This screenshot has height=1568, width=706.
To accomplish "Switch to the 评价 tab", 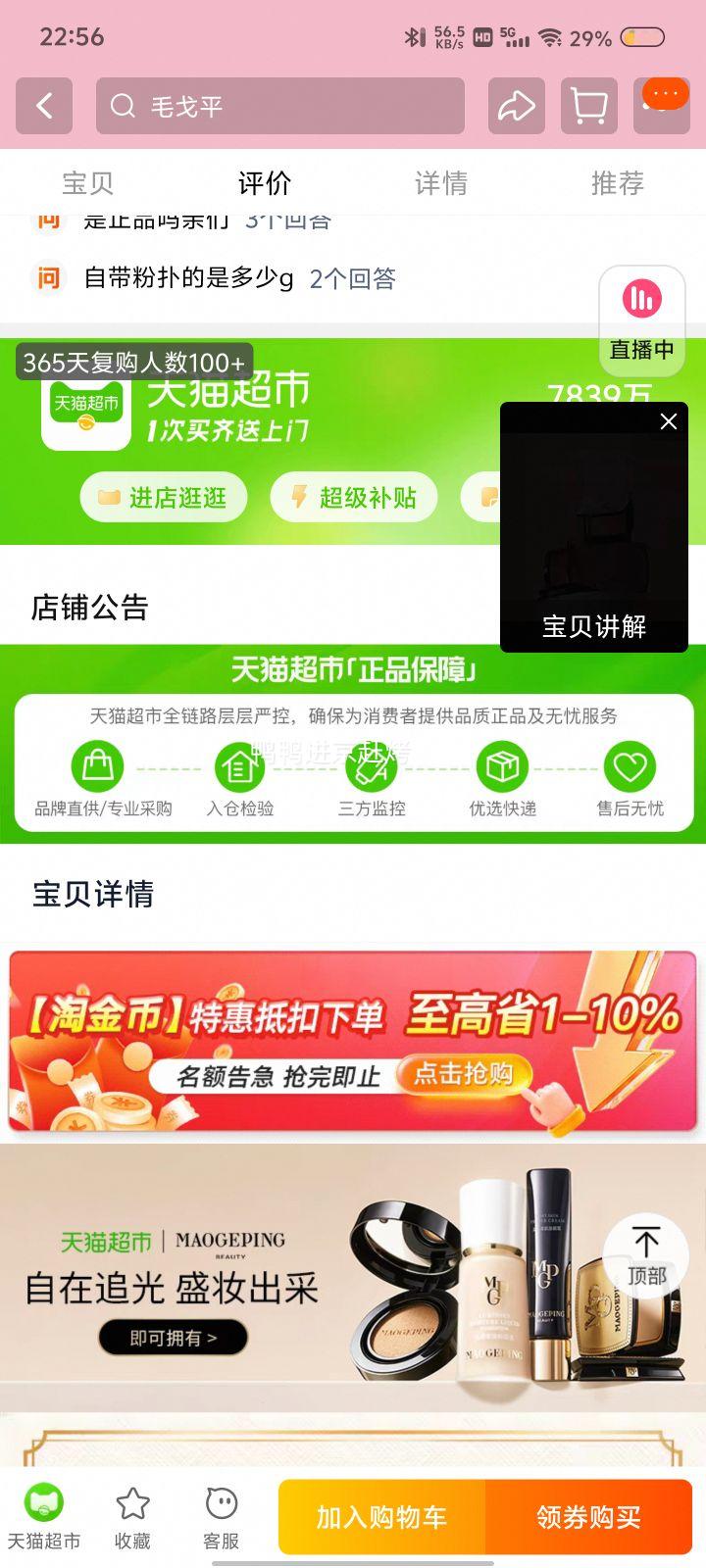I will coord(265,183).
